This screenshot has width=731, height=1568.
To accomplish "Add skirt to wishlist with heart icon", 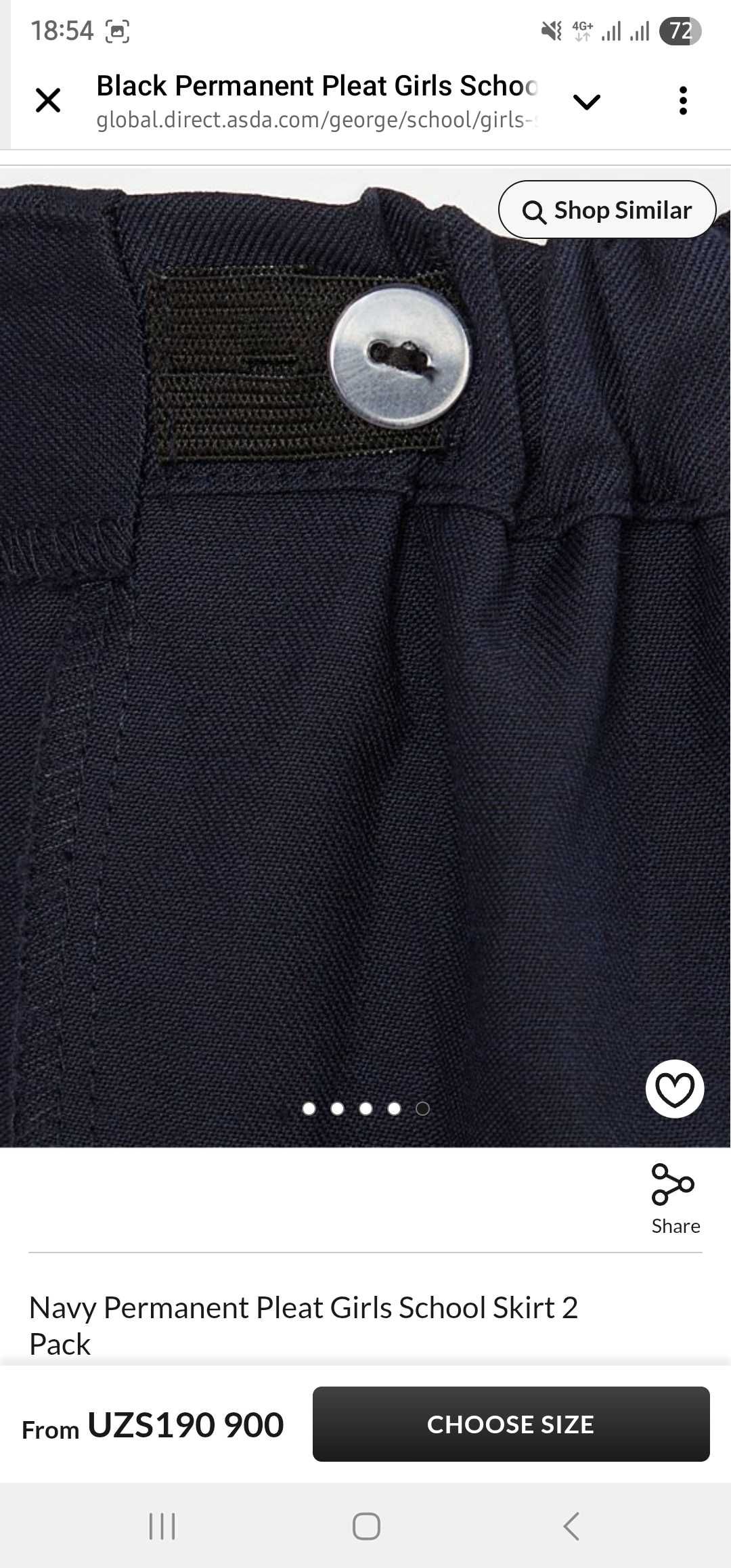I will pyautogui.click(x=674, y=1089).
